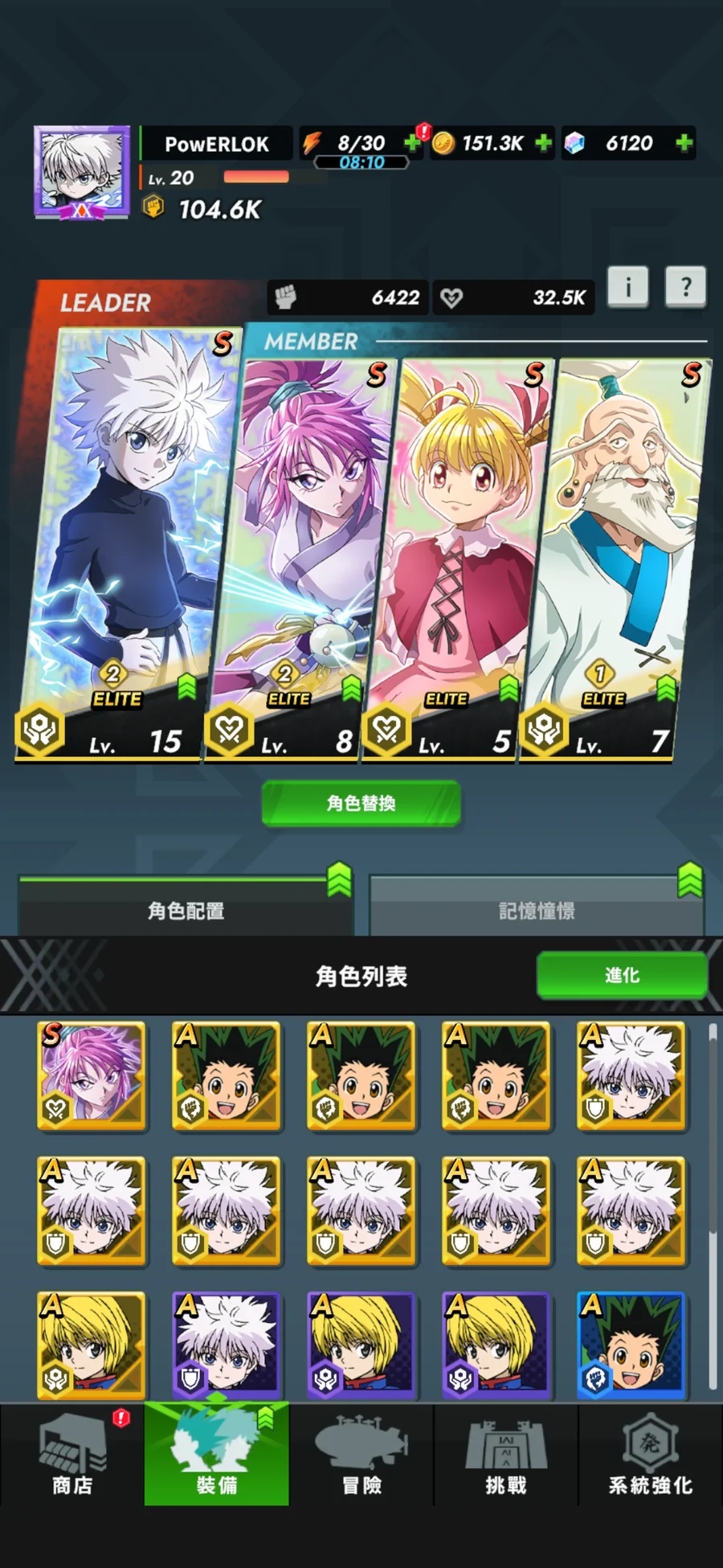Switch to the 記憶憧憬 tab

[x=536, y=910]
